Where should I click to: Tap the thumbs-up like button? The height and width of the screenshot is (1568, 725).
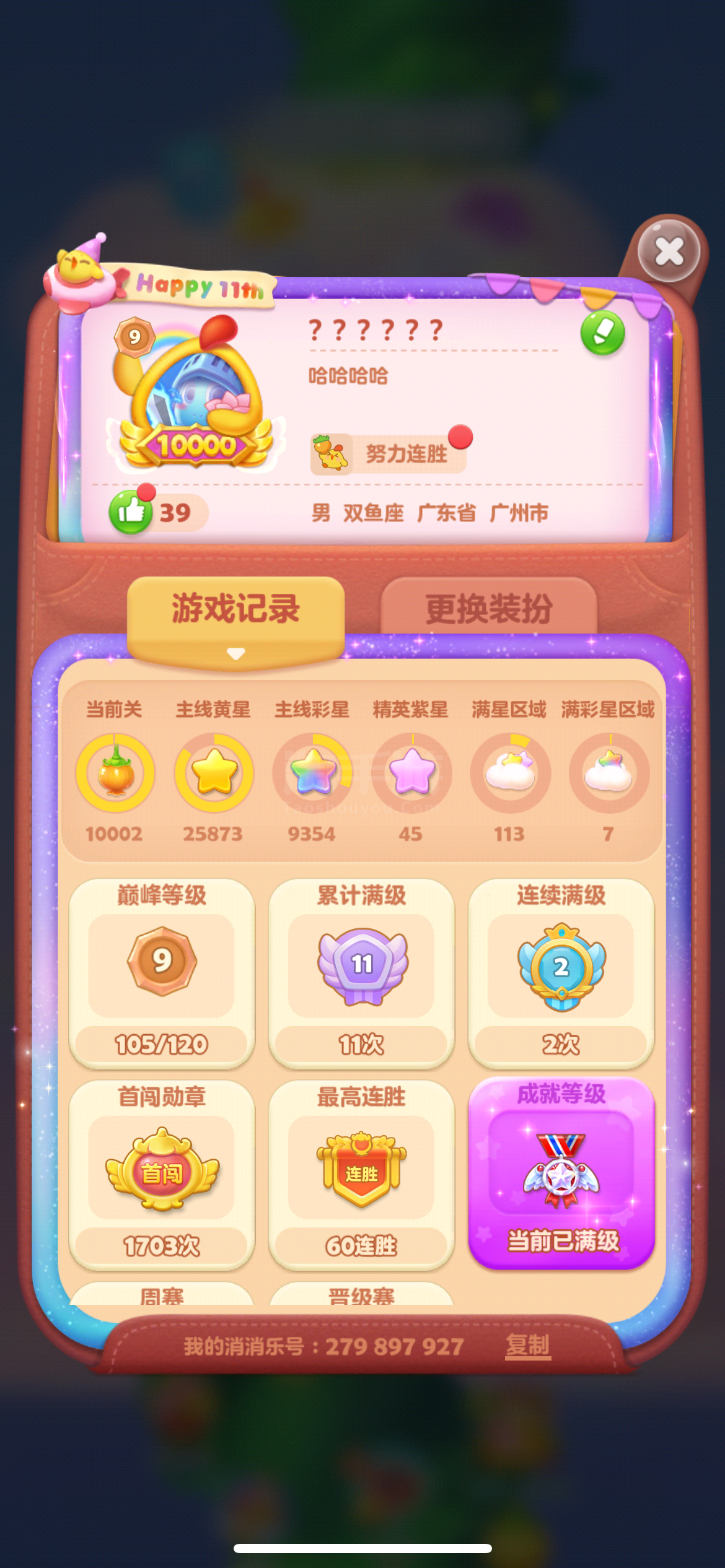tap(131, 512)
